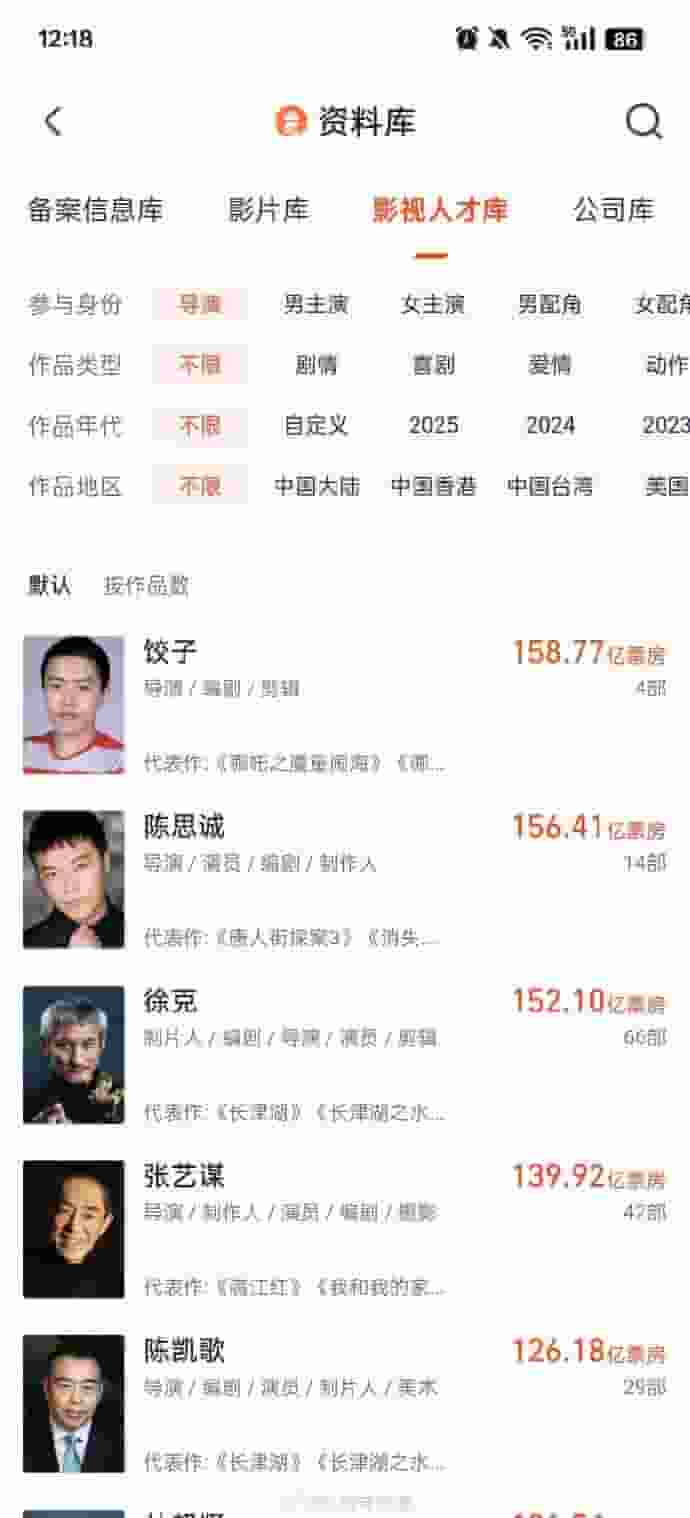Image resolution: width=690 pixels, height=1518 pixels.
Task: Sort list by 按作品数
Action: tap(146, 586)
